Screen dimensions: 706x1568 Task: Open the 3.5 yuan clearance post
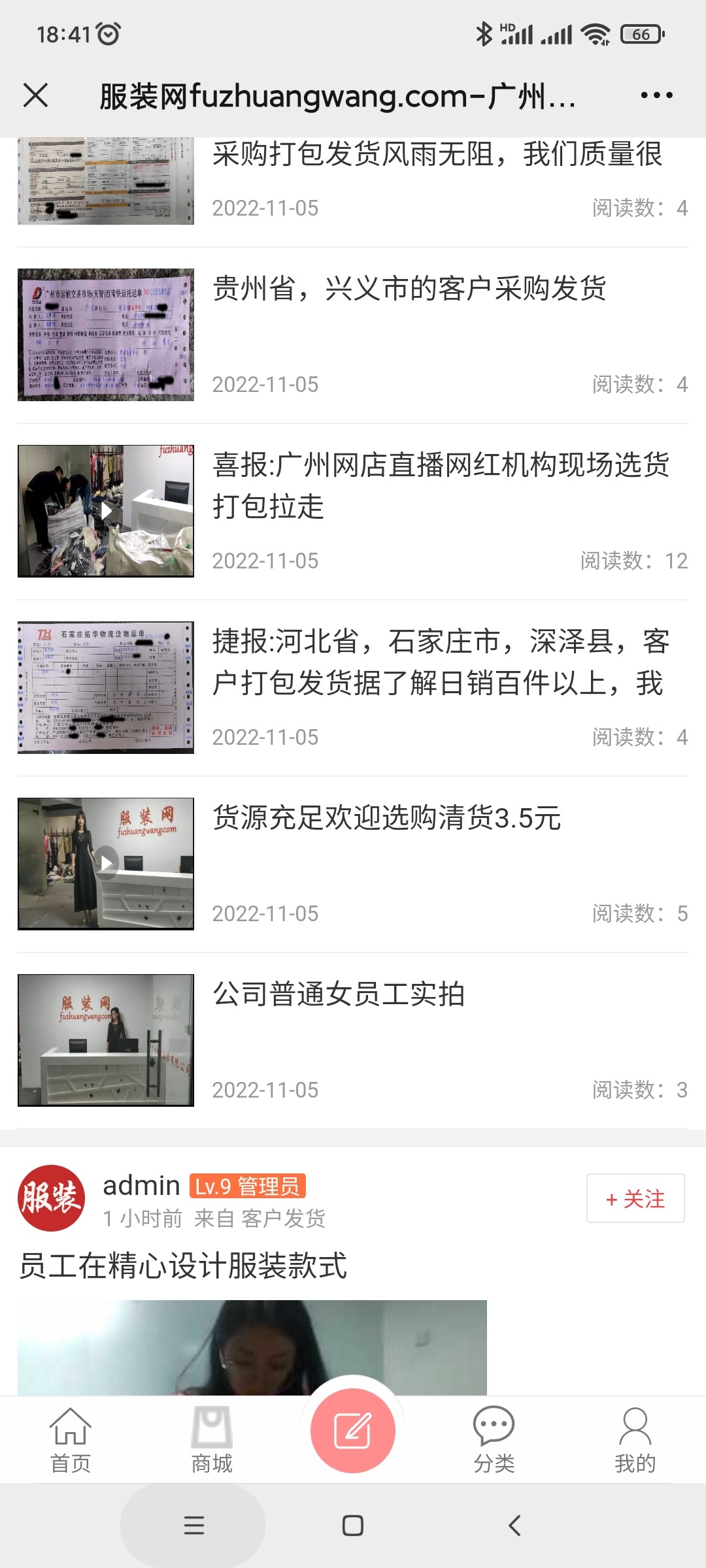[387, 818]
